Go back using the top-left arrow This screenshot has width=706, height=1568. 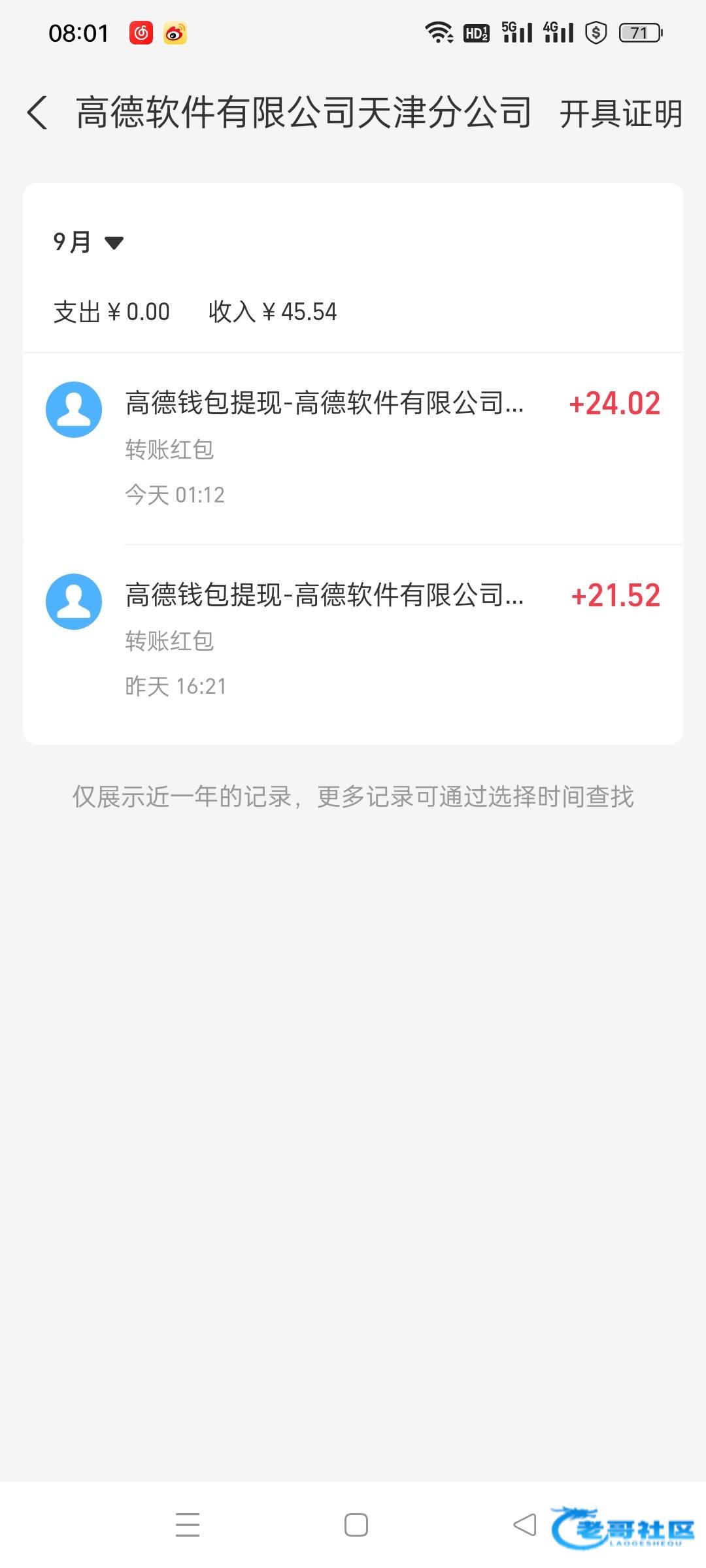pos(38,113)
